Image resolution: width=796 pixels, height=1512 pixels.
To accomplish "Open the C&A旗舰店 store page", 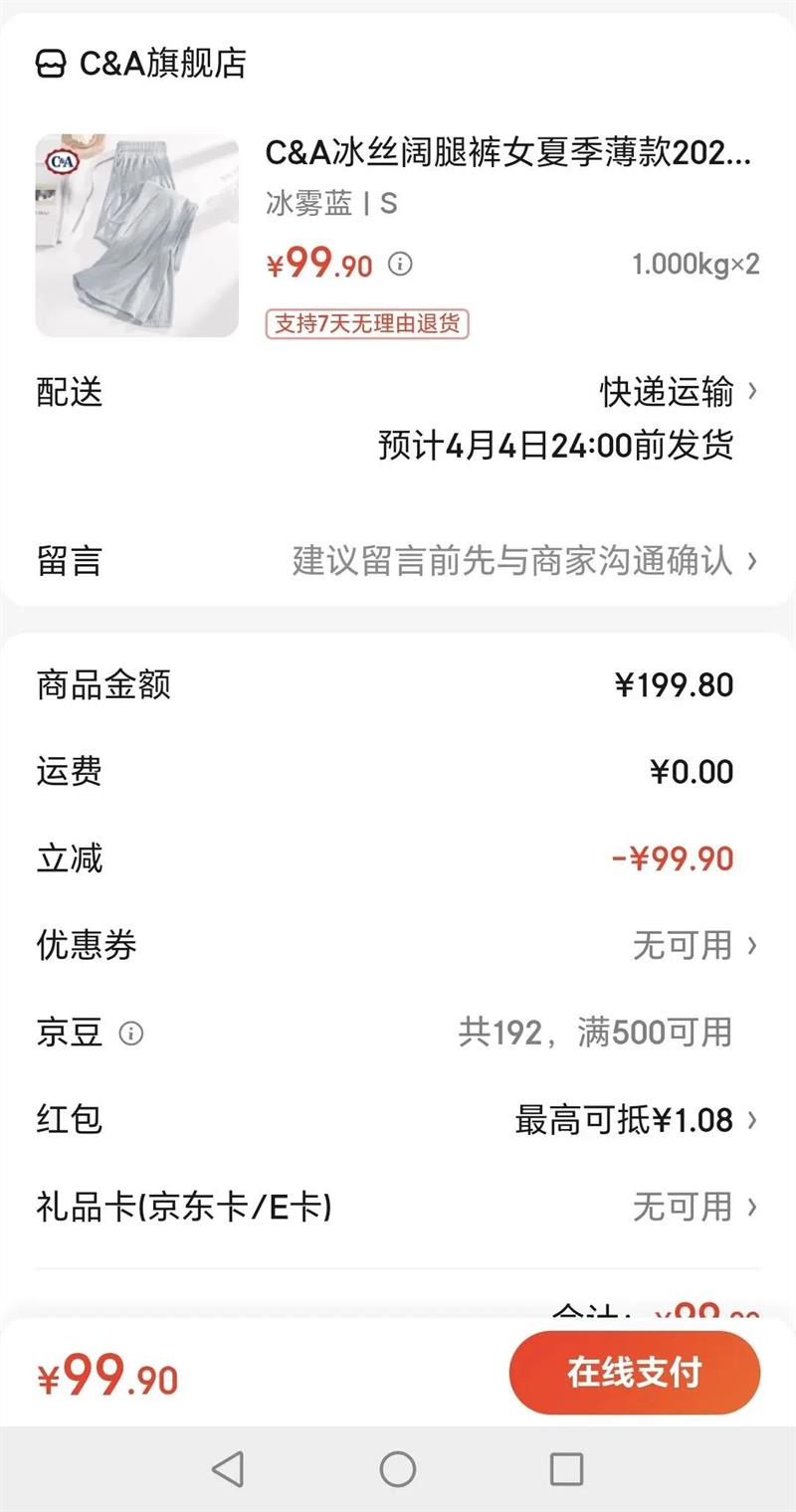I will pos(141,64).
